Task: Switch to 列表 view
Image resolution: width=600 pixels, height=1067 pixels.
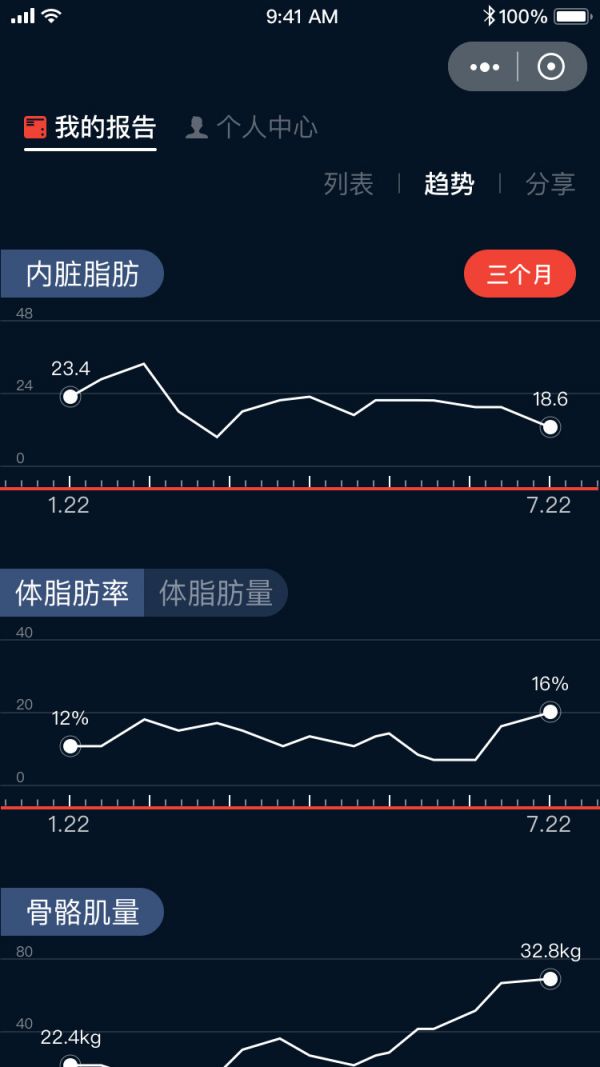Action: pyautogui.click(x=348, y=184)
